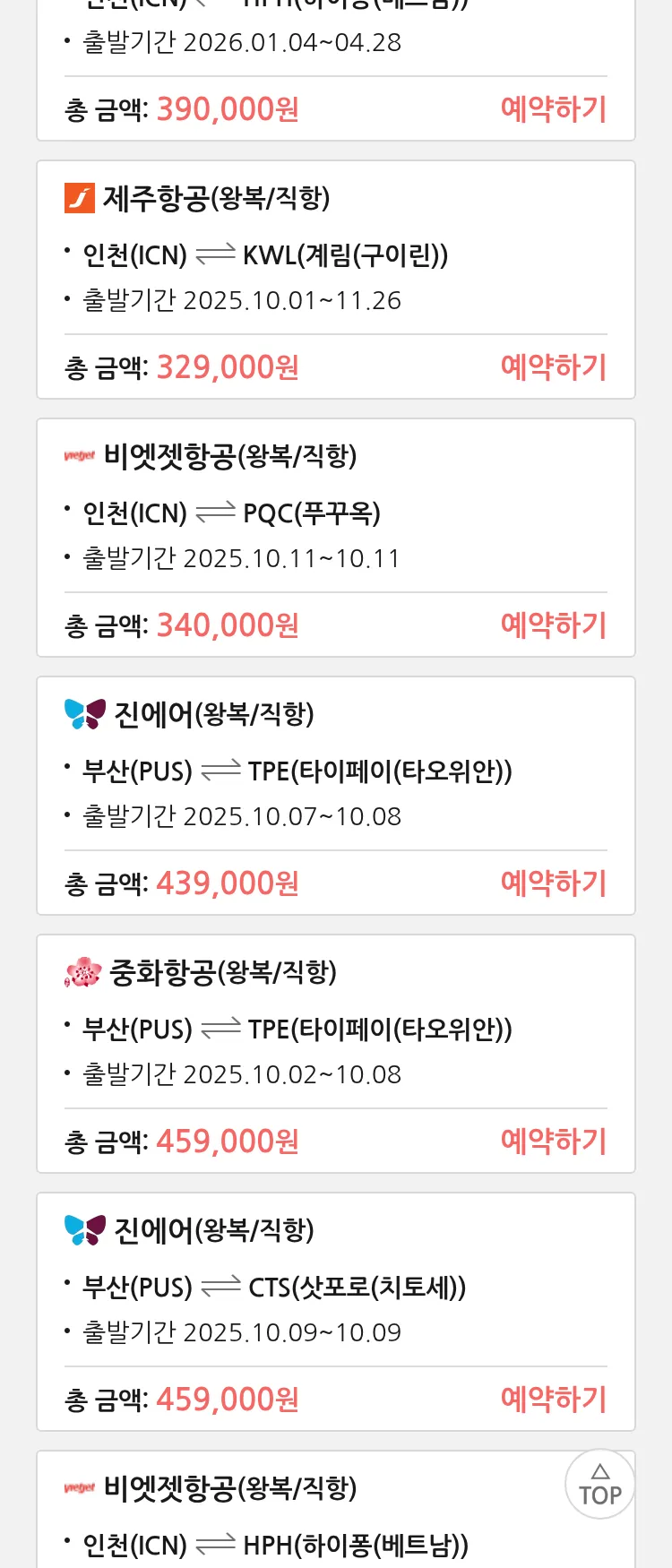This screenshot has height=1568, width=672.
Task: Jump back to top with TOP button
Action: coord(599,1485)
